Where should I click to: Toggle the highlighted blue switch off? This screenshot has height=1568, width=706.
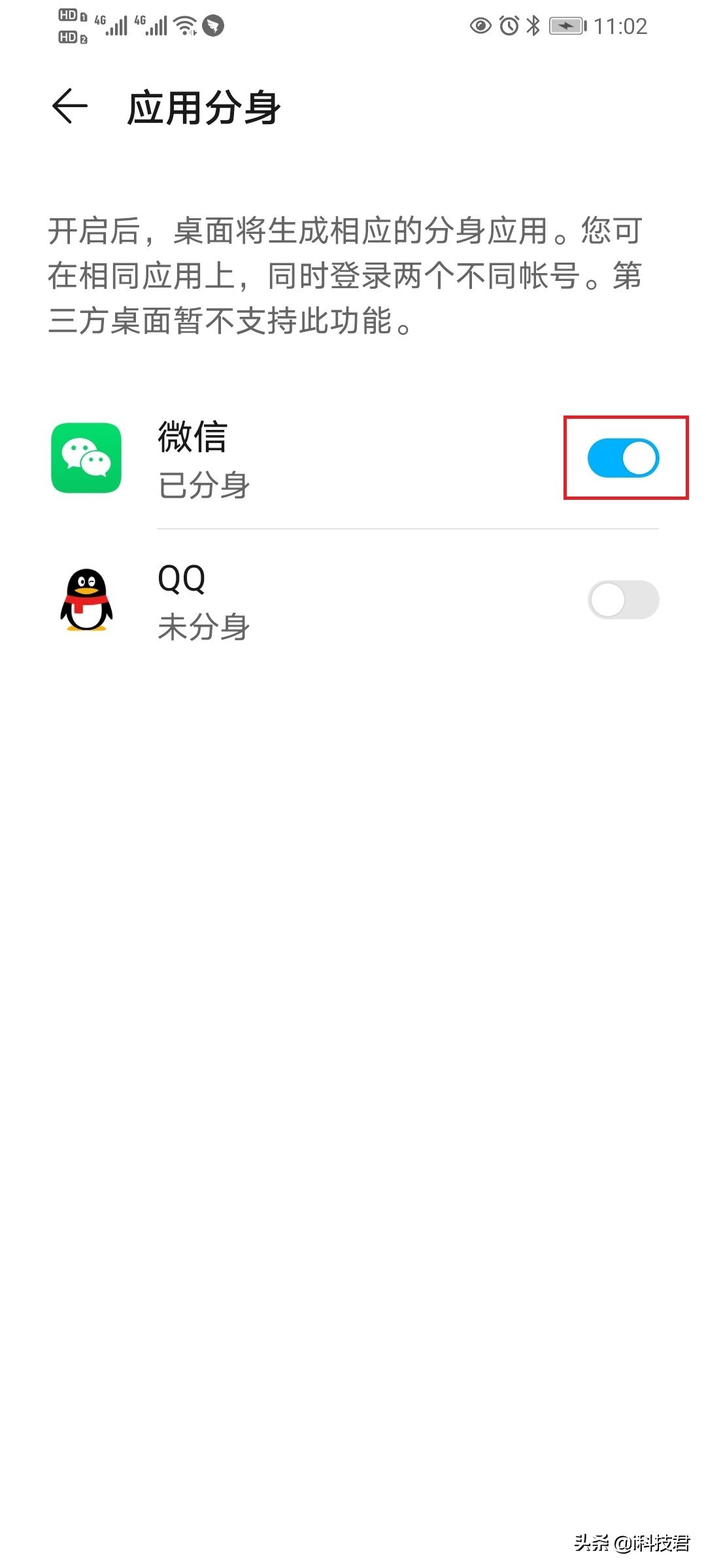[x=624, y=457]
